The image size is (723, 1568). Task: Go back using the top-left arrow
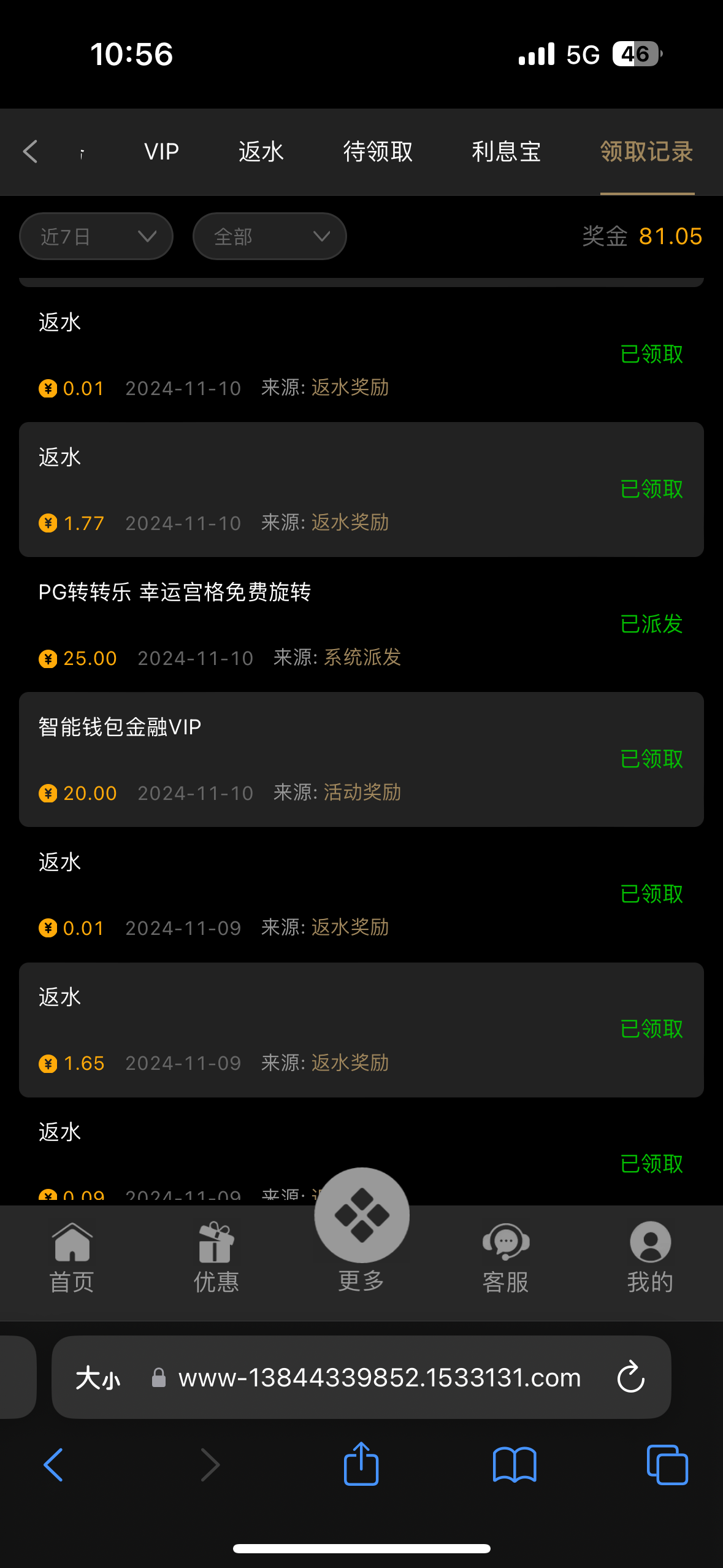tap(31, 152)
